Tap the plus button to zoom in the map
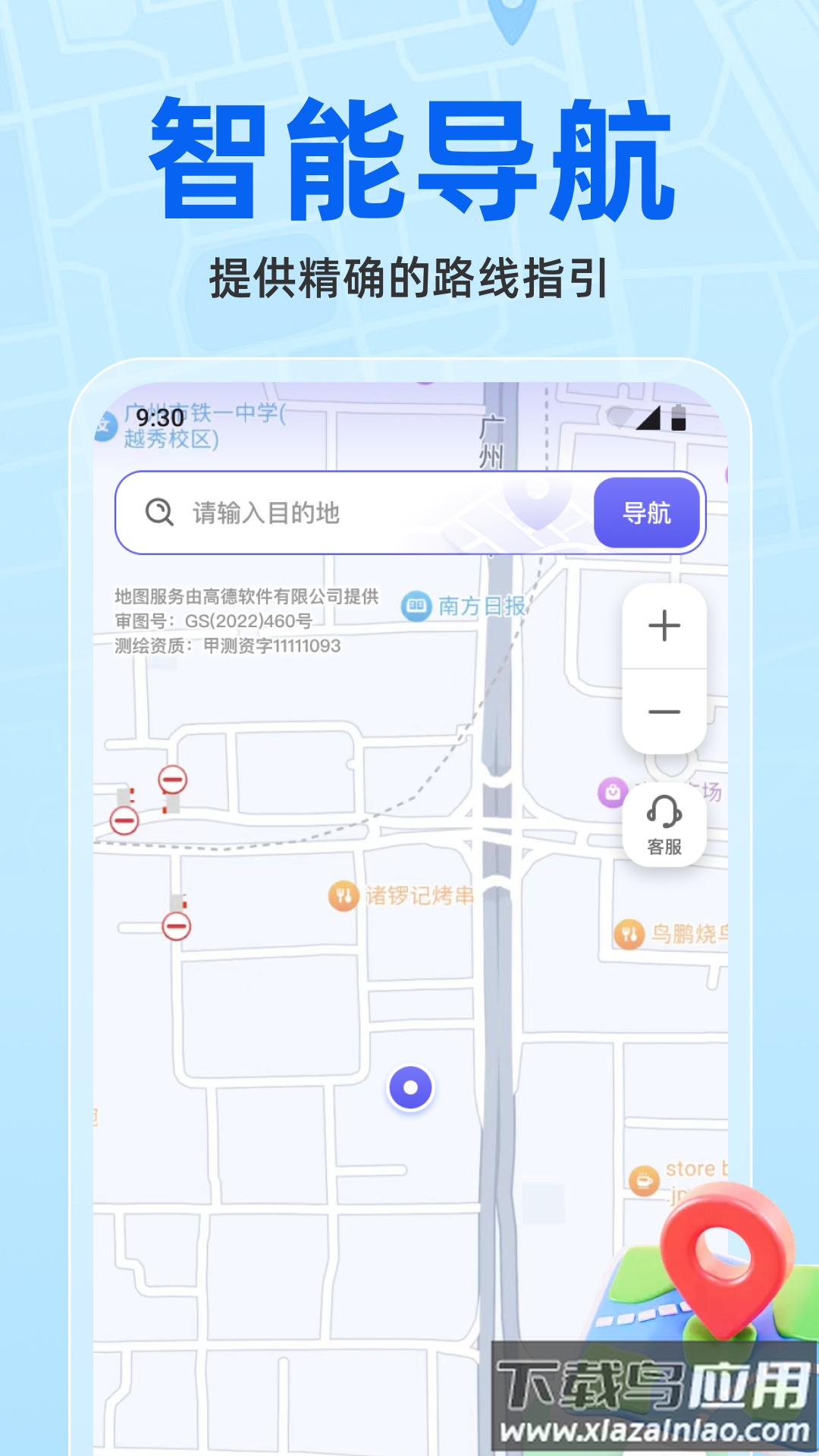Viewport: 819px width, 1456px height. 664,626
